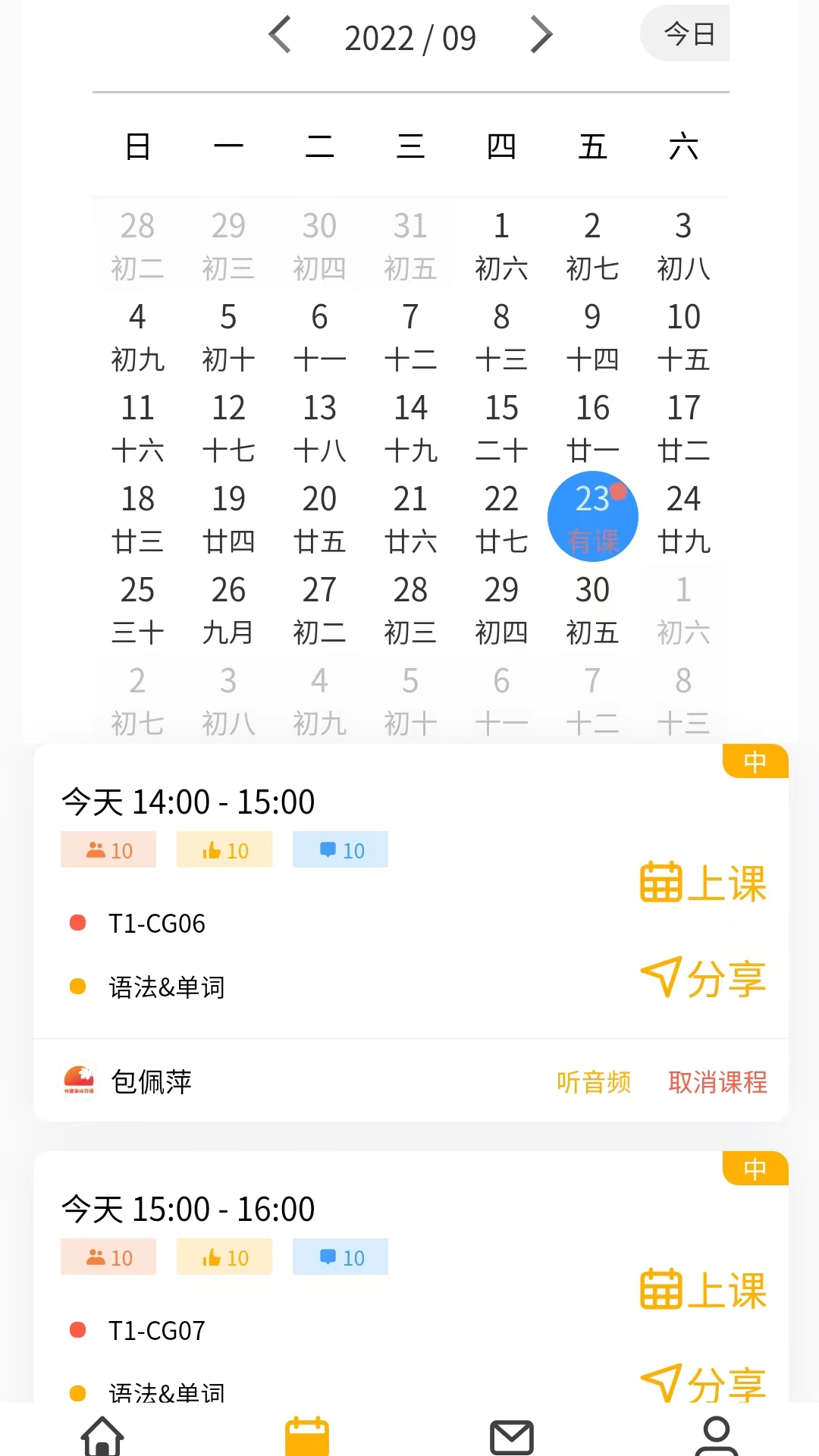Screen dimensions: 819x1456
Task: Select September 30 on the calendar
Action: tap(592, 607)
